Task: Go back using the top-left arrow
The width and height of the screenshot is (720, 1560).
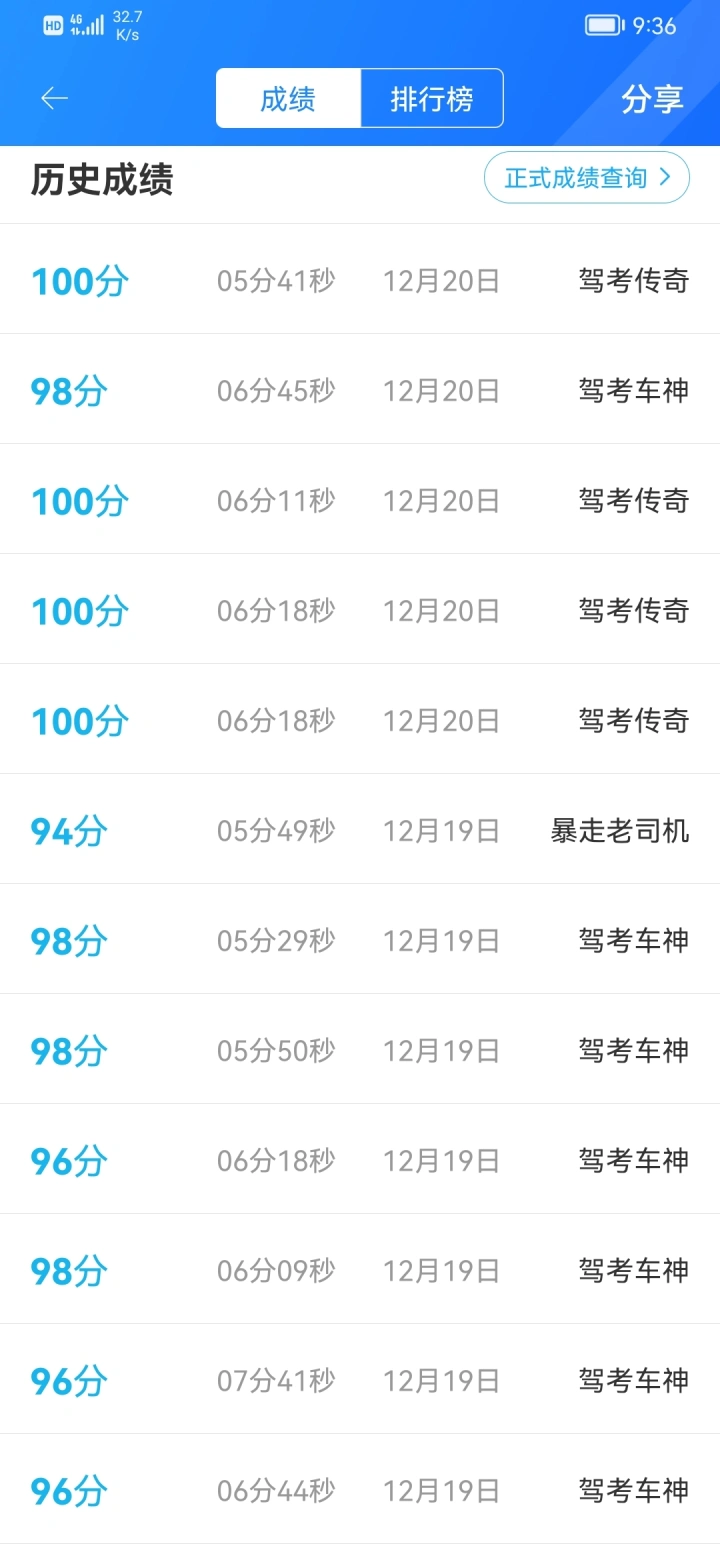Action: click(54, 98)
